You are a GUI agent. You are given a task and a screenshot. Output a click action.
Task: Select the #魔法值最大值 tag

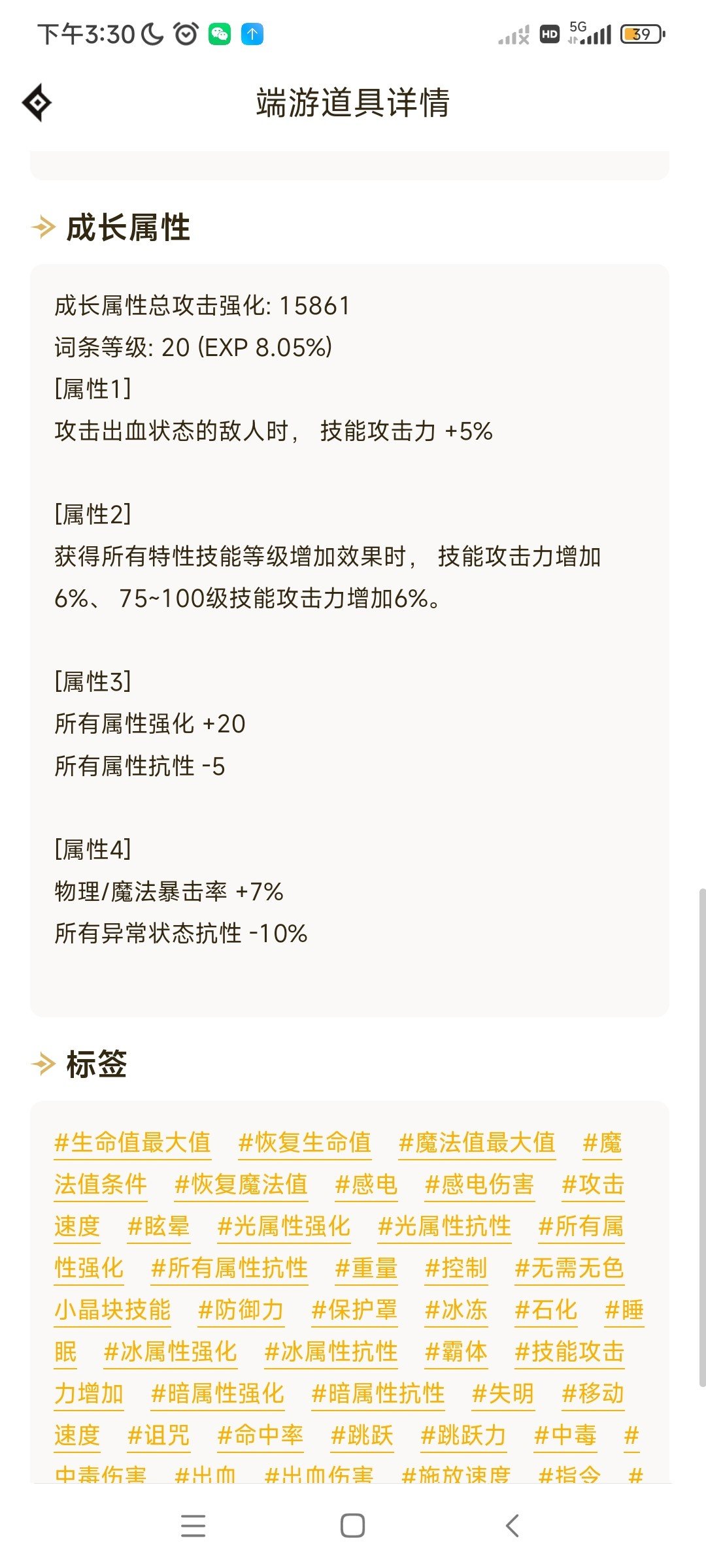pos(477,1143)
